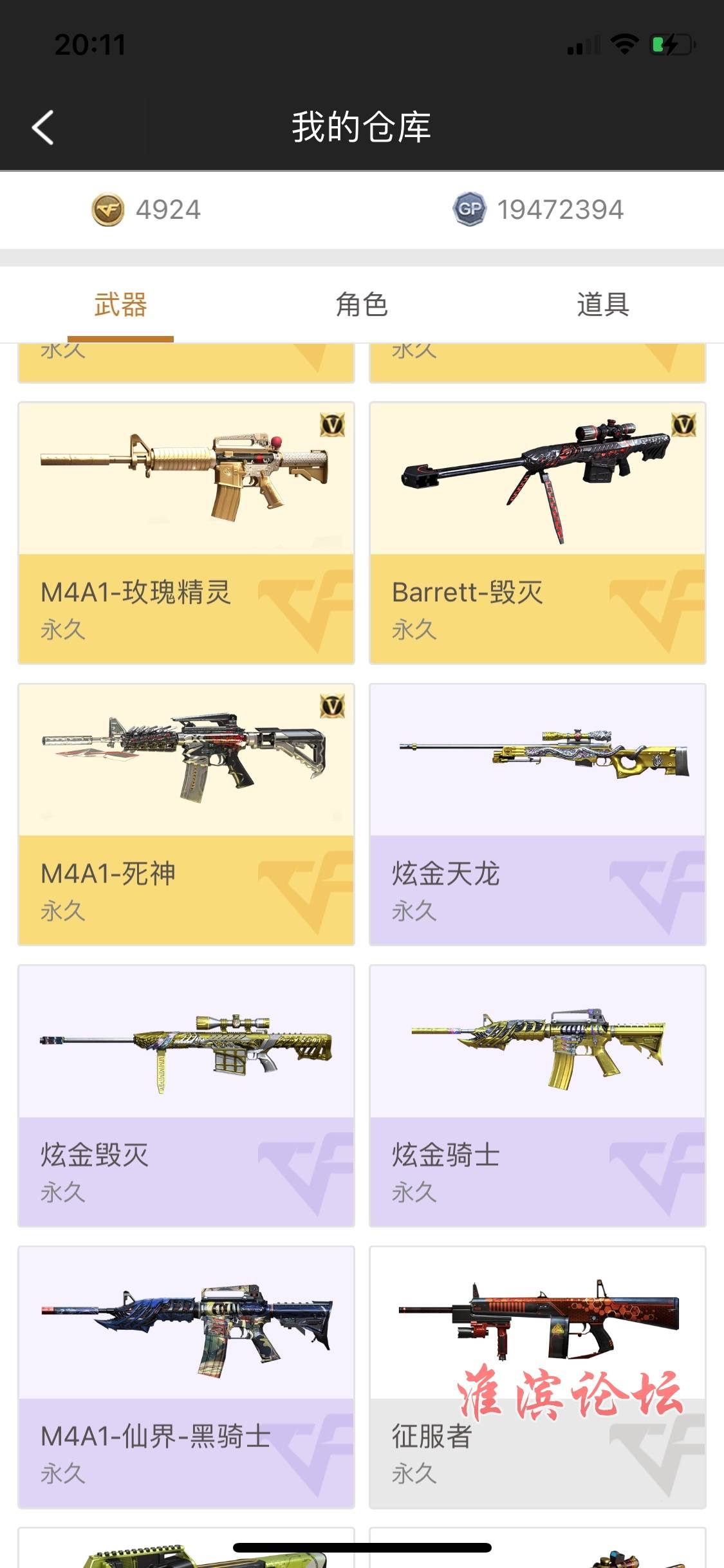Viewport: 724px width, 1568px height.
Task: Switch to the 道具 tab
Action: point(602,304)
